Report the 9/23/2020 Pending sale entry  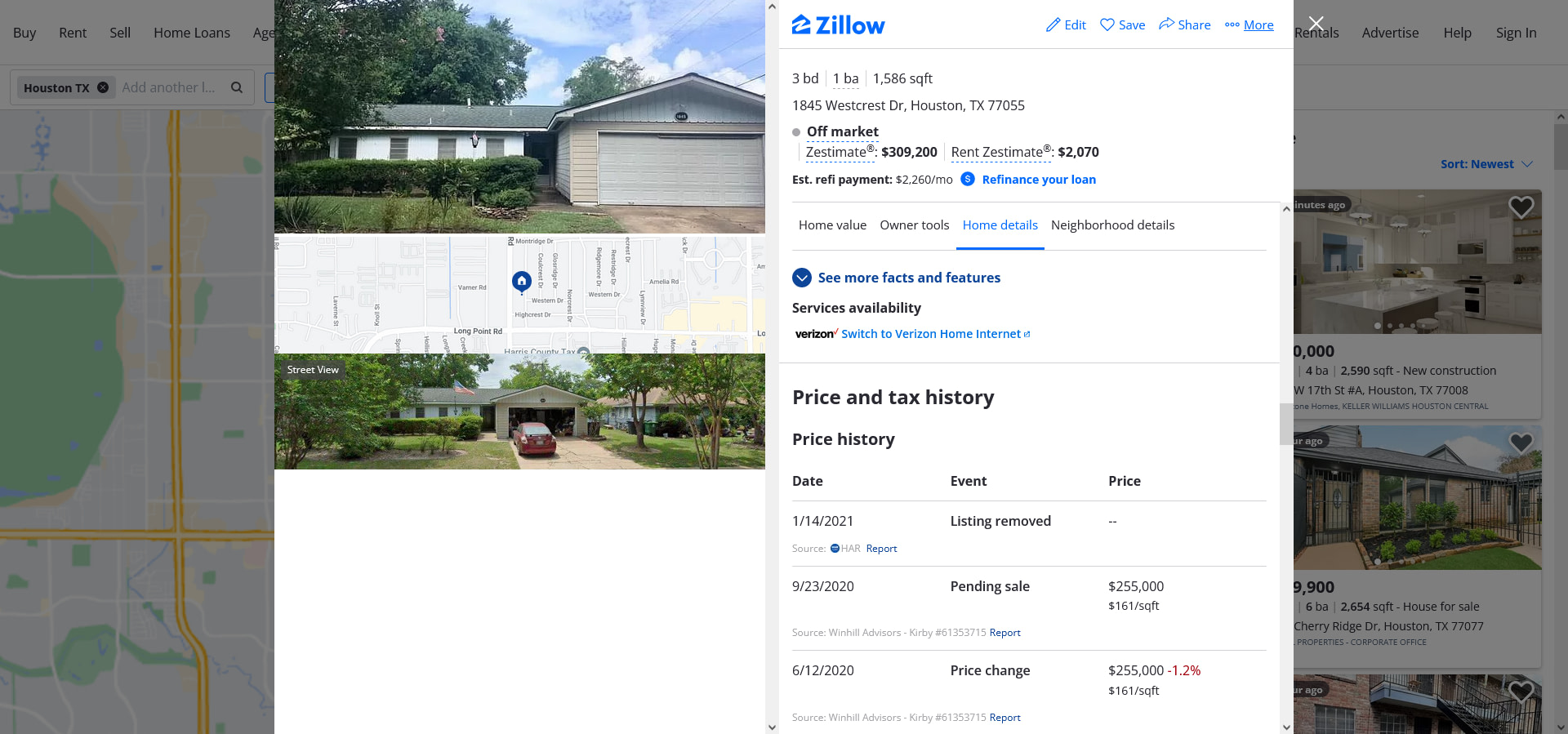[x=1004, y=633]
